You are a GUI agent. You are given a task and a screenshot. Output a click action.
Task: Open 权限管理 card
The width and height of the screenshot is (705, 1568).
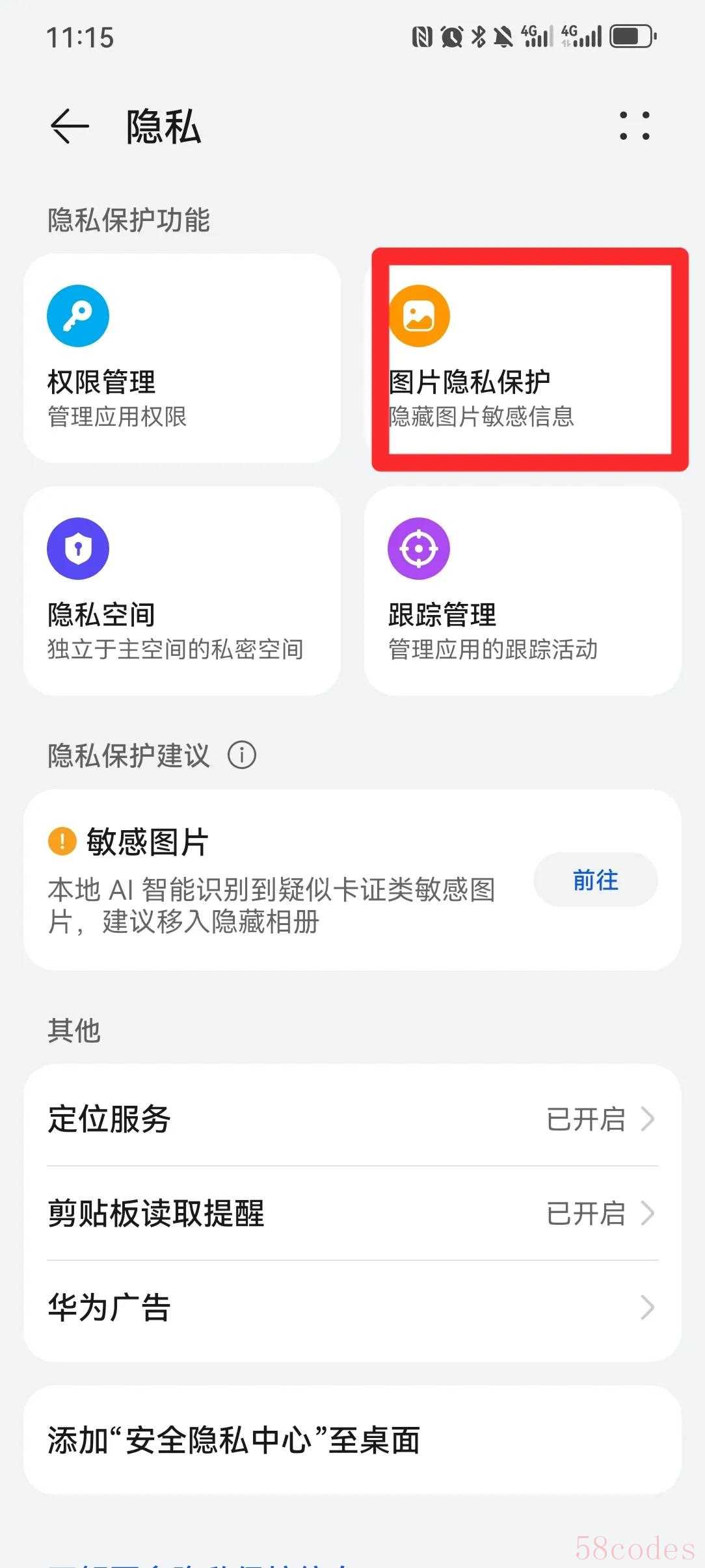(182, 358)
